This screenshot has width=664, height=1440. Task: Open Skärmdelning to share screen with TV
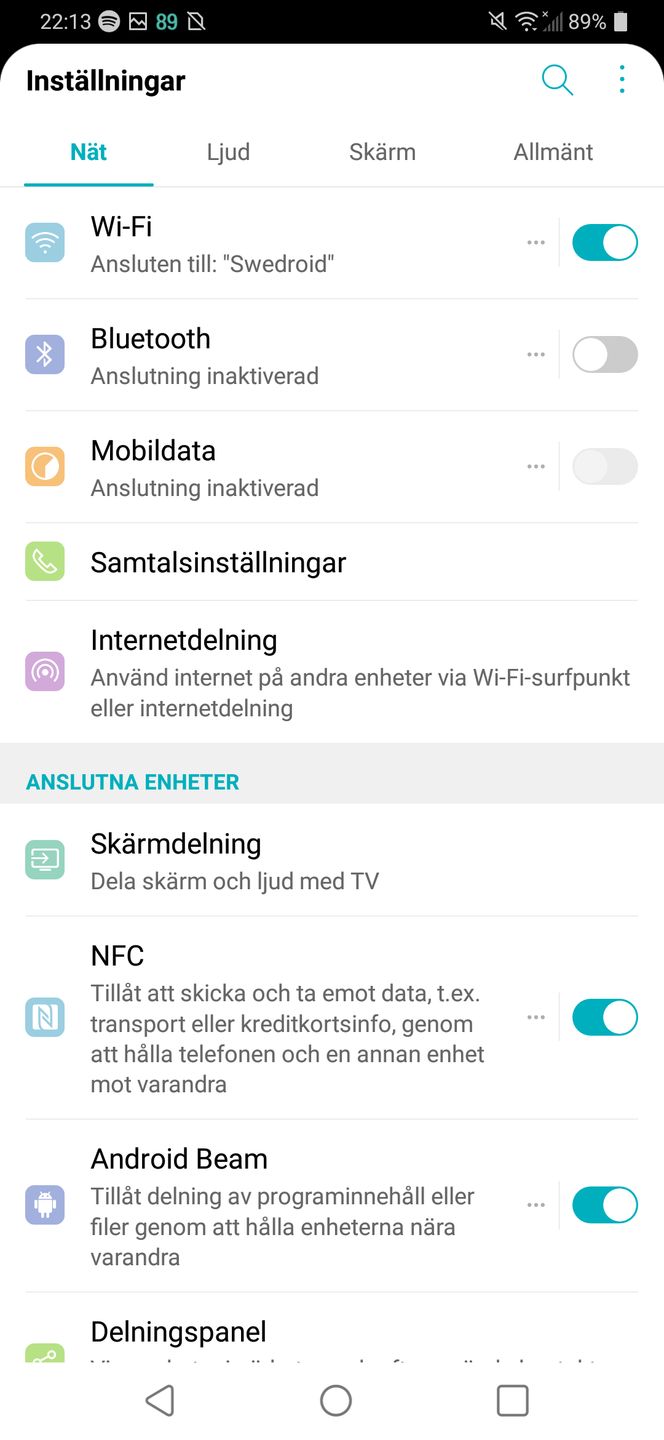pyautogui.click(x=332, y=860)
